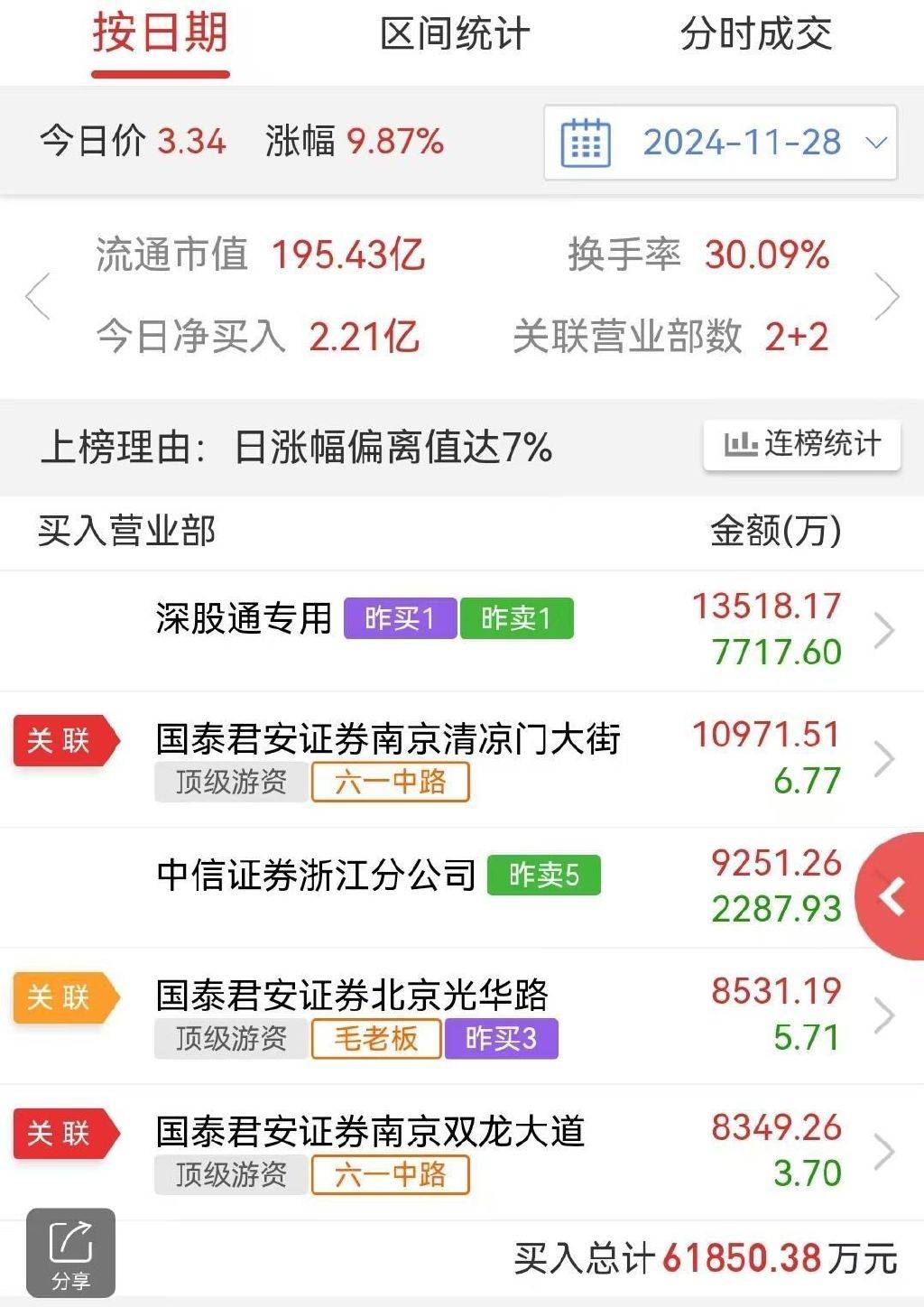The width and height of the screenshot is (924, 1307).
Task: Click the 连榜统计 button
Action: (x=802, y=444)
